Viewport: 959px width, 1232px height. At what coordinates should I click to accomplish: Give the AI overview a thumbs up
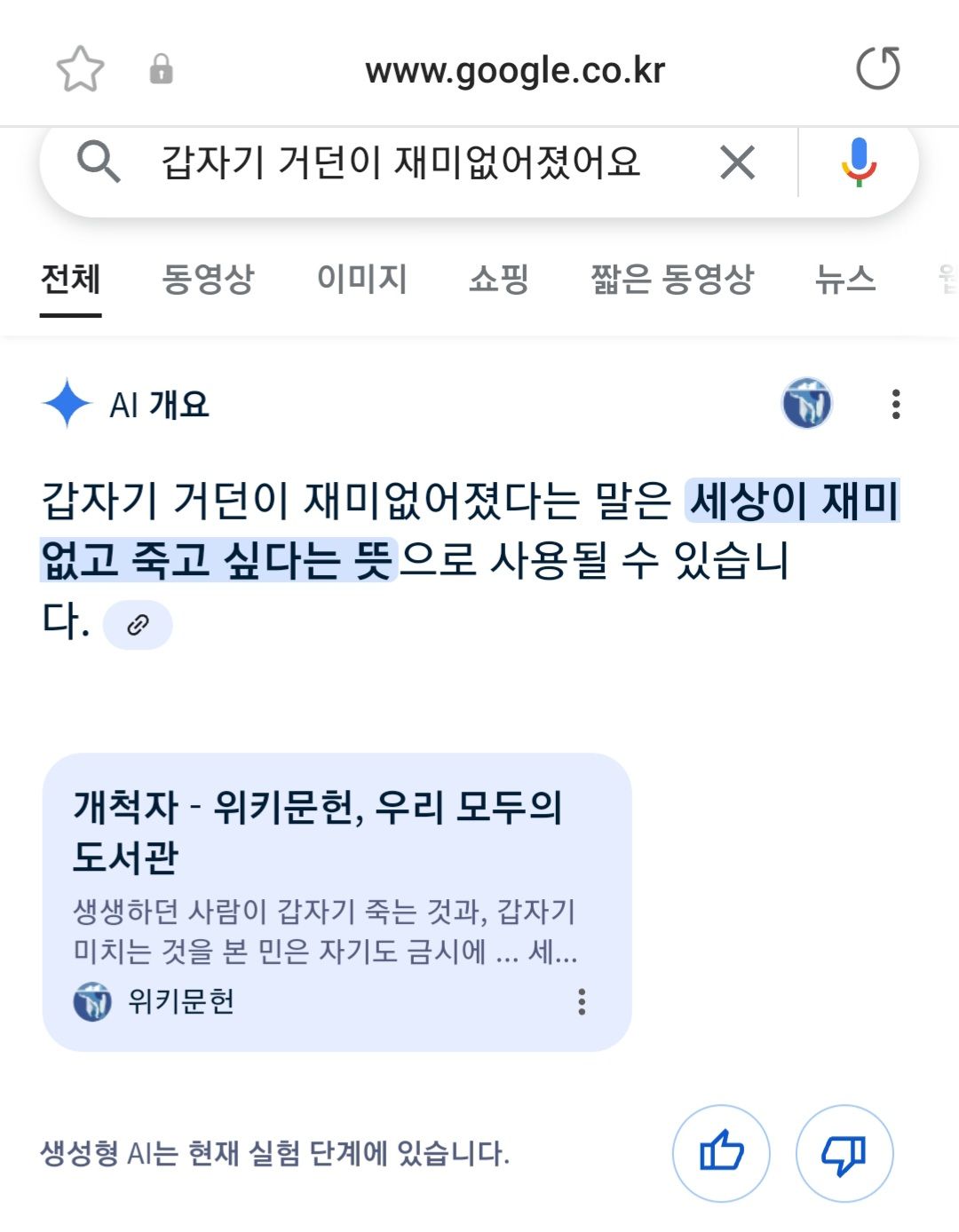tap(721, 1153)
